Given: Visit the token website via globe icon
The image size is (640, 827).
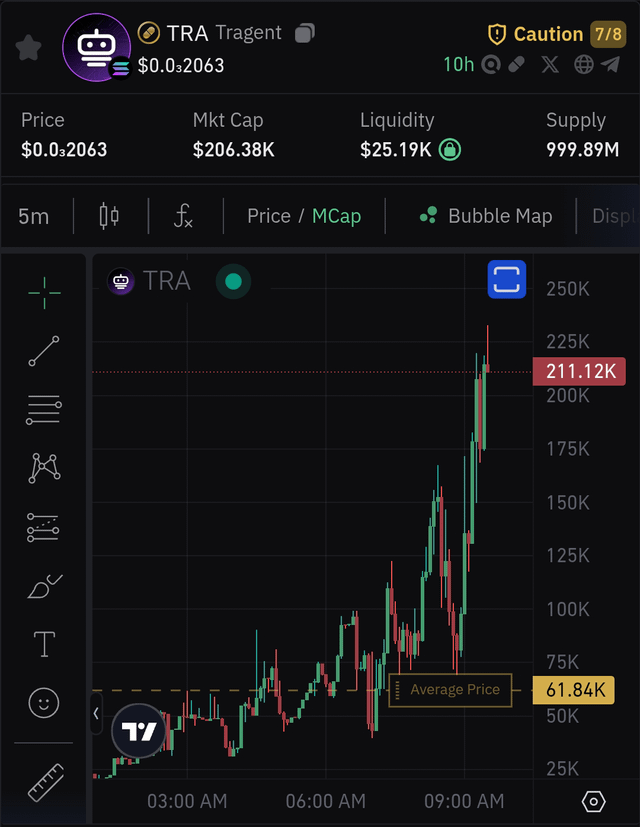Looking at the screenshot, I should (584, 65).
